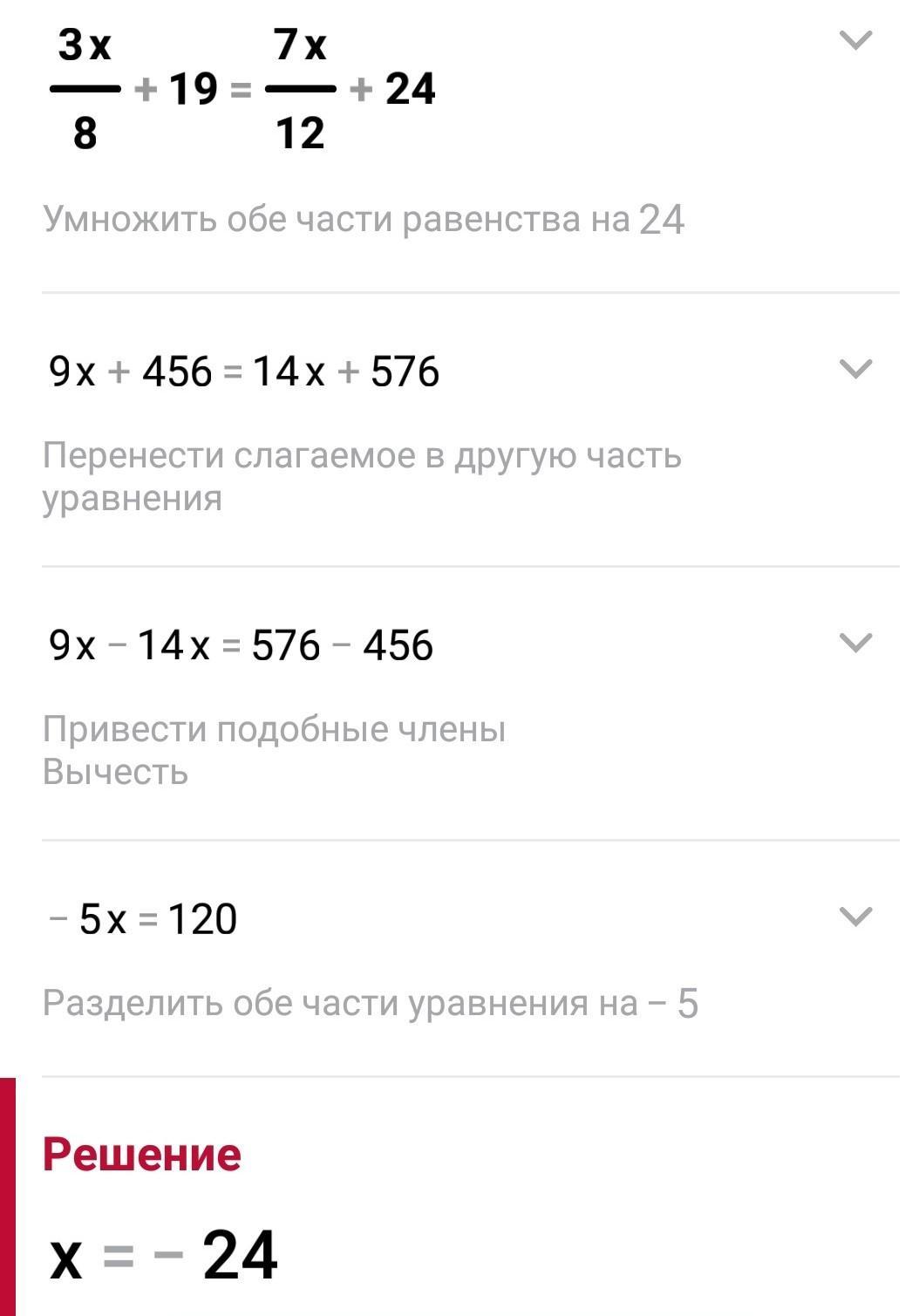Expand the step with −5x = 120

[x=854, y=917]
